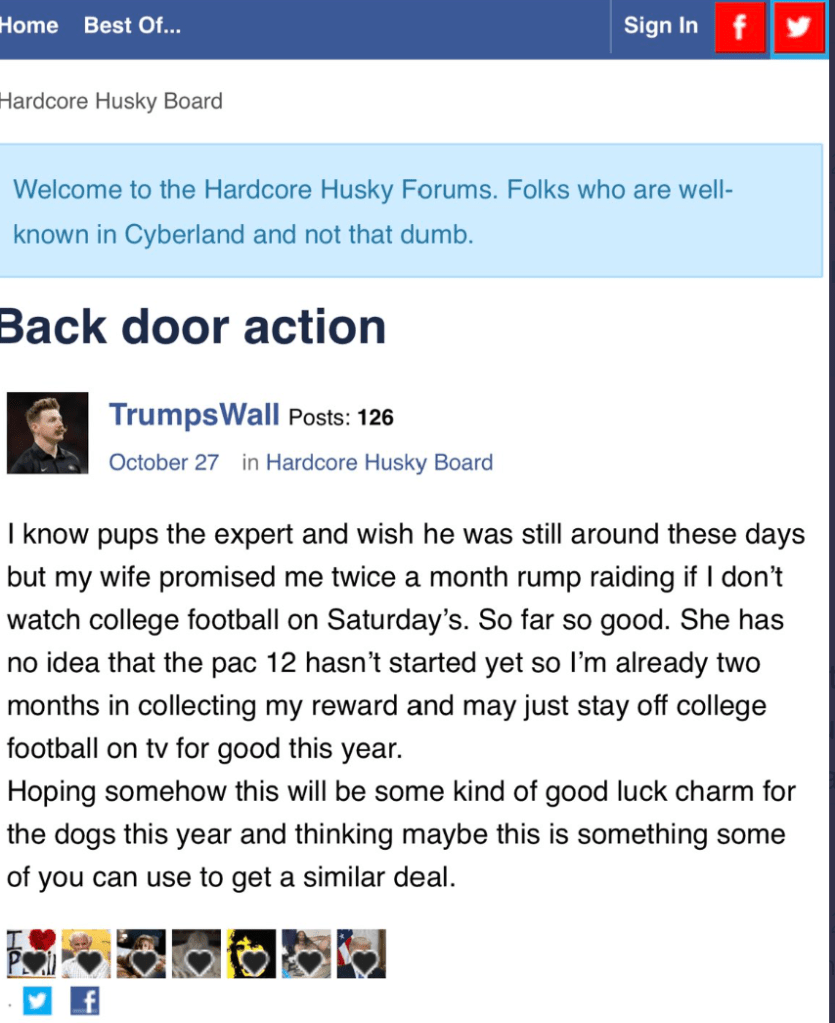Viewport: 835px width, 1023px height.
Task: Open the Facebook button in the header
Action: [x=740, y=27]
